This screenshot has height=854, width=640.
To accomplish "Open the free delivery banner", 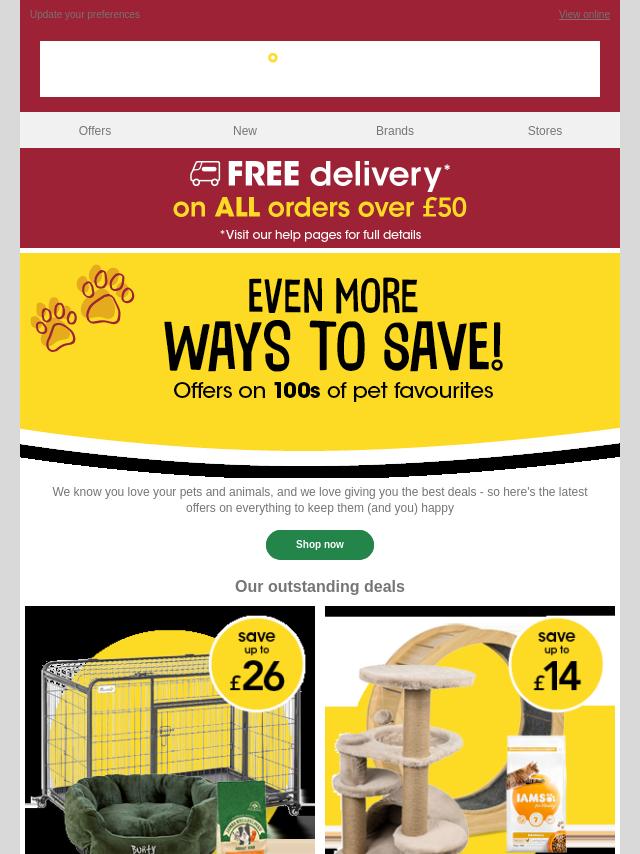I will [320, 199].
